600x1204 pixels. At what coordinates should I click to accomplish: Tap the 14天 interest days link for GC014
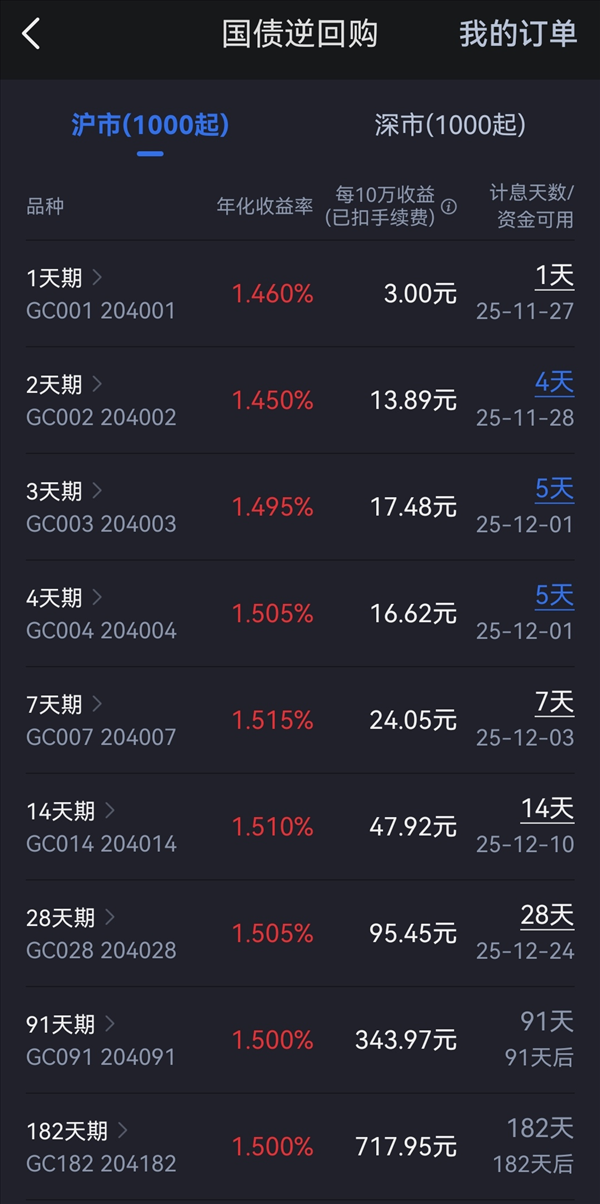click(x=547, y=808)
